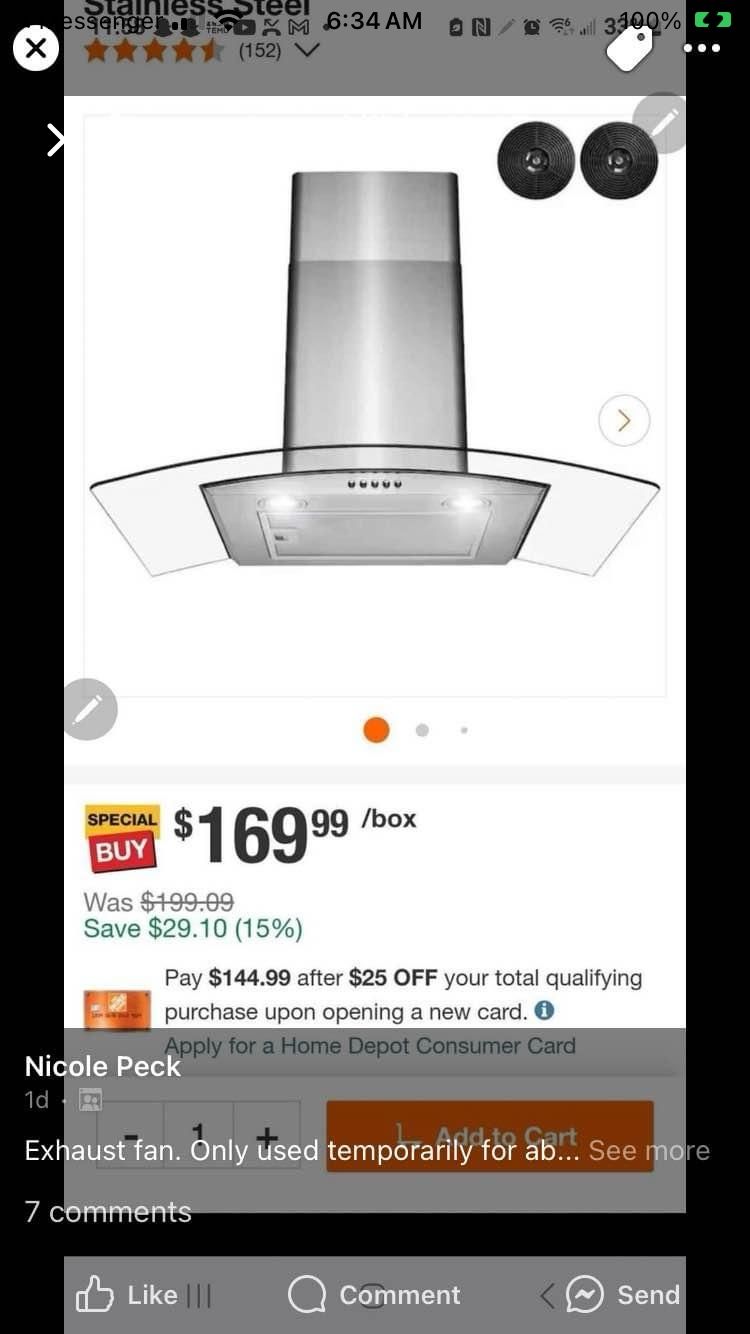Open Apply for a Home Depot Consumer Card

click(x=374, y=1045)
